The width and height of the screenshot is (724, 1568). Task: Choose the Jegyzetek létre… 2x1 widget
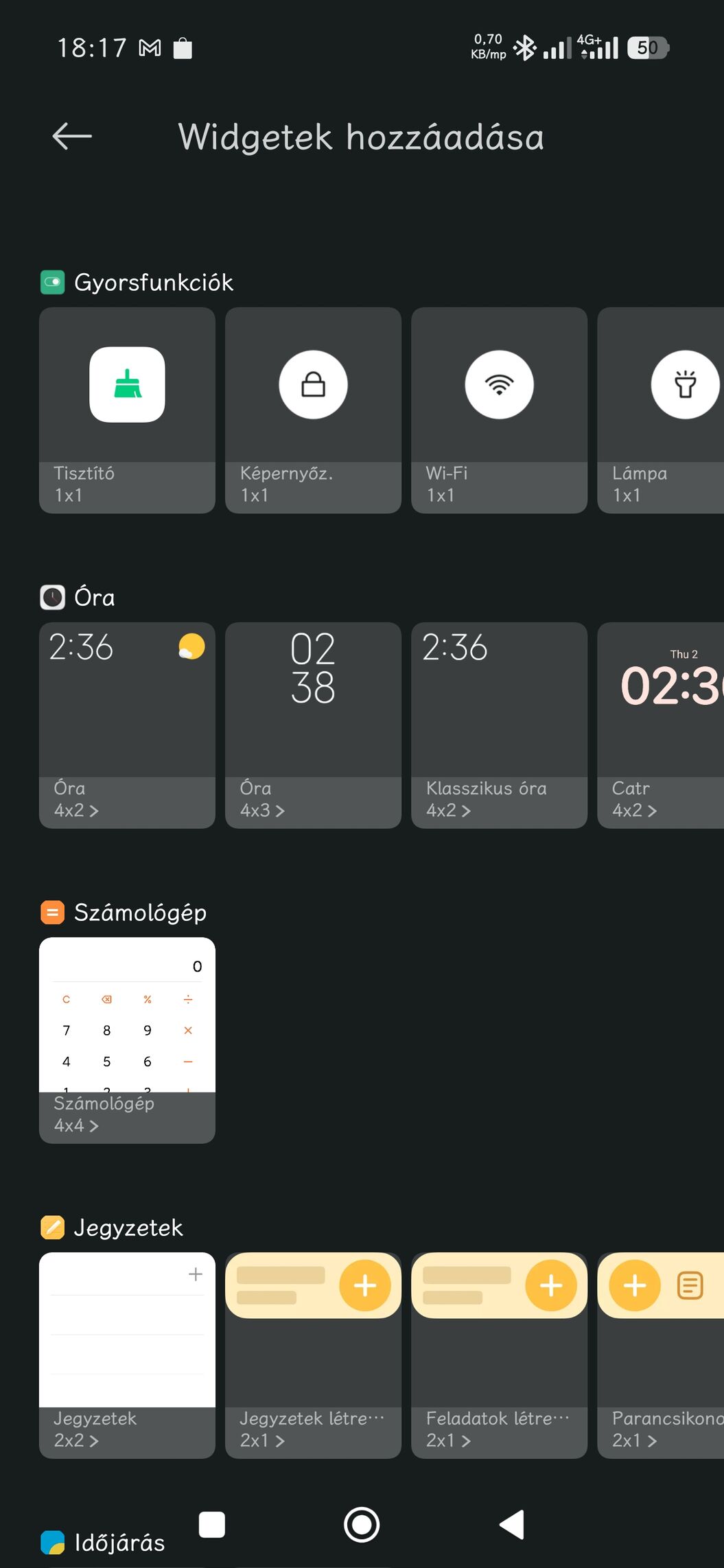[x=313, y=1355]
